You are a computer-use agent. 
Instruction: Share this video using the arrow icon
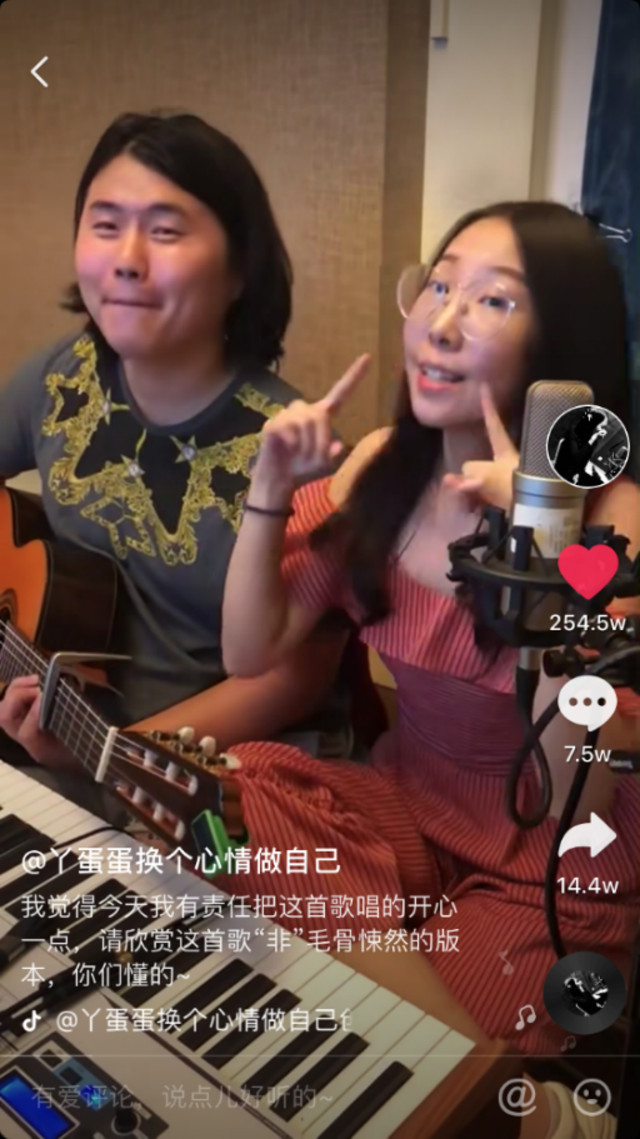point(587,836)
